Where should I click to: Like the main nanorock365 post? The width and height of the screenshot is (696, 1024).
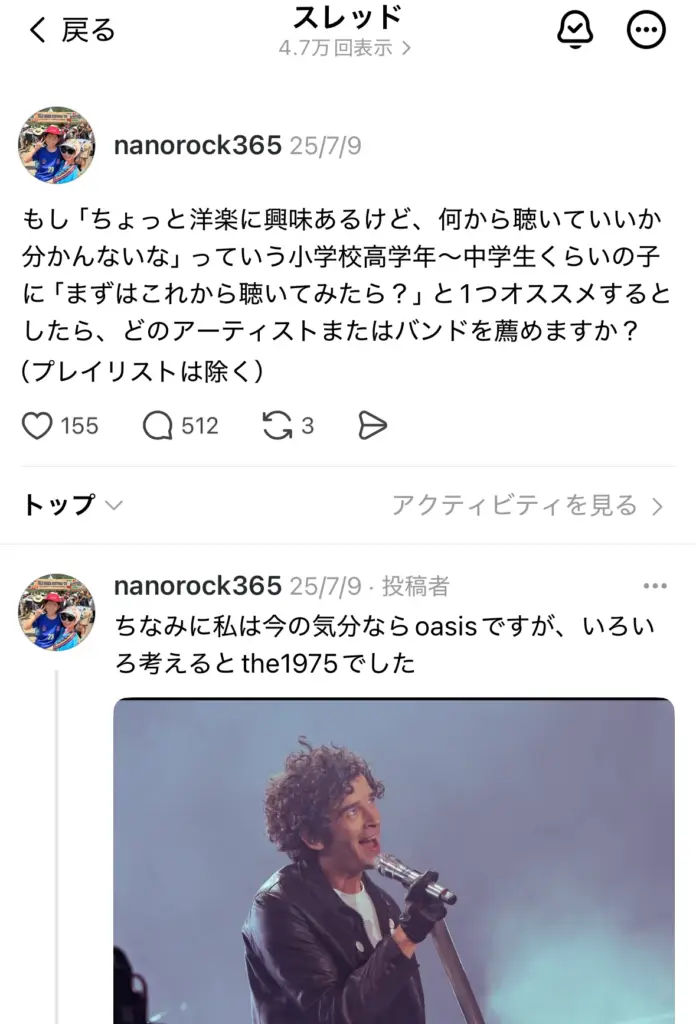point(38,426)
